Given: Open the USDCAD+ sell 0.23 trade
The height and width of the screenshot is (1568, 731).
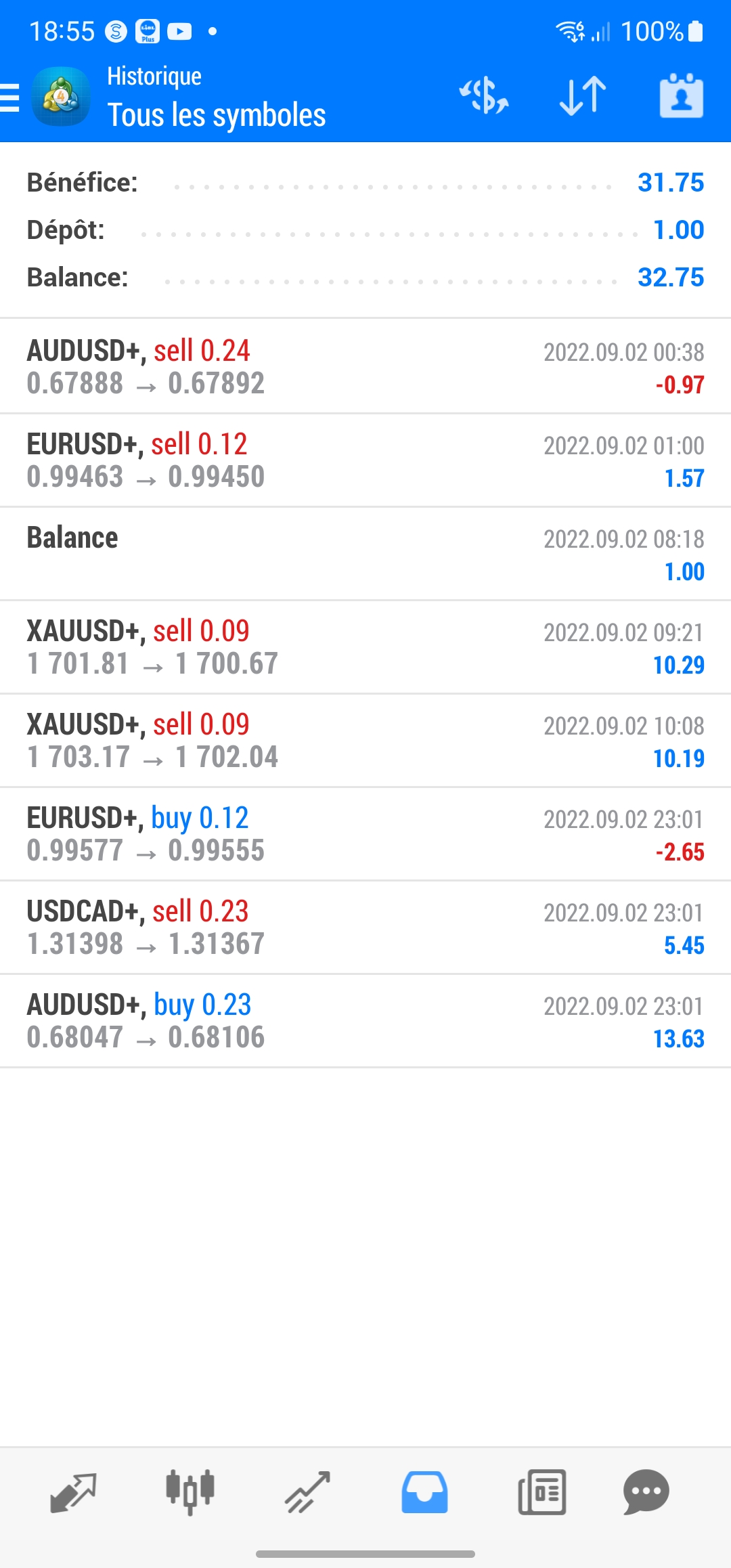Looking at the screenshot, I should (x=365, y=928).
